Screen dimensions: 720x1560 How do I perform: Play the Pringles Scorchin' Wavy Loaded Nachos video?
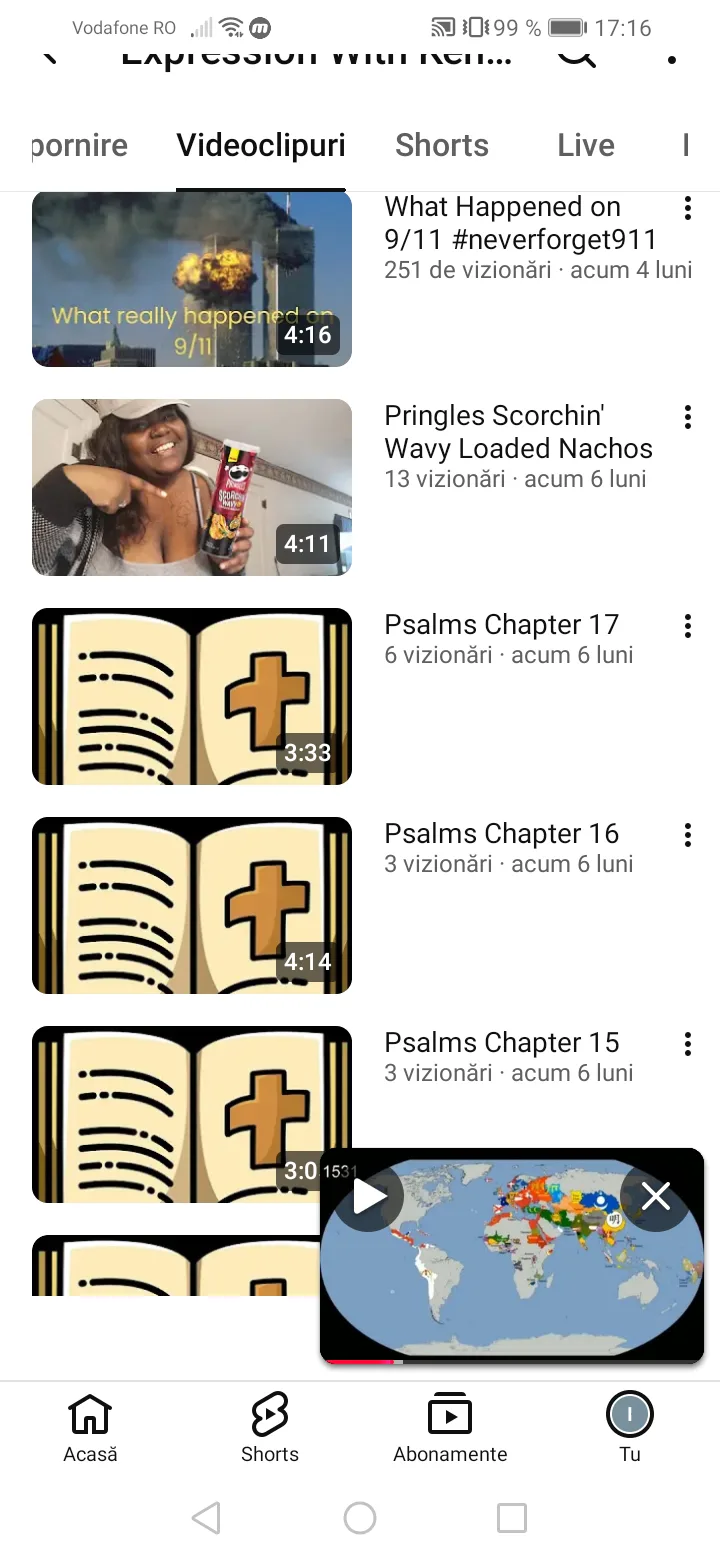tap(192, 488)
